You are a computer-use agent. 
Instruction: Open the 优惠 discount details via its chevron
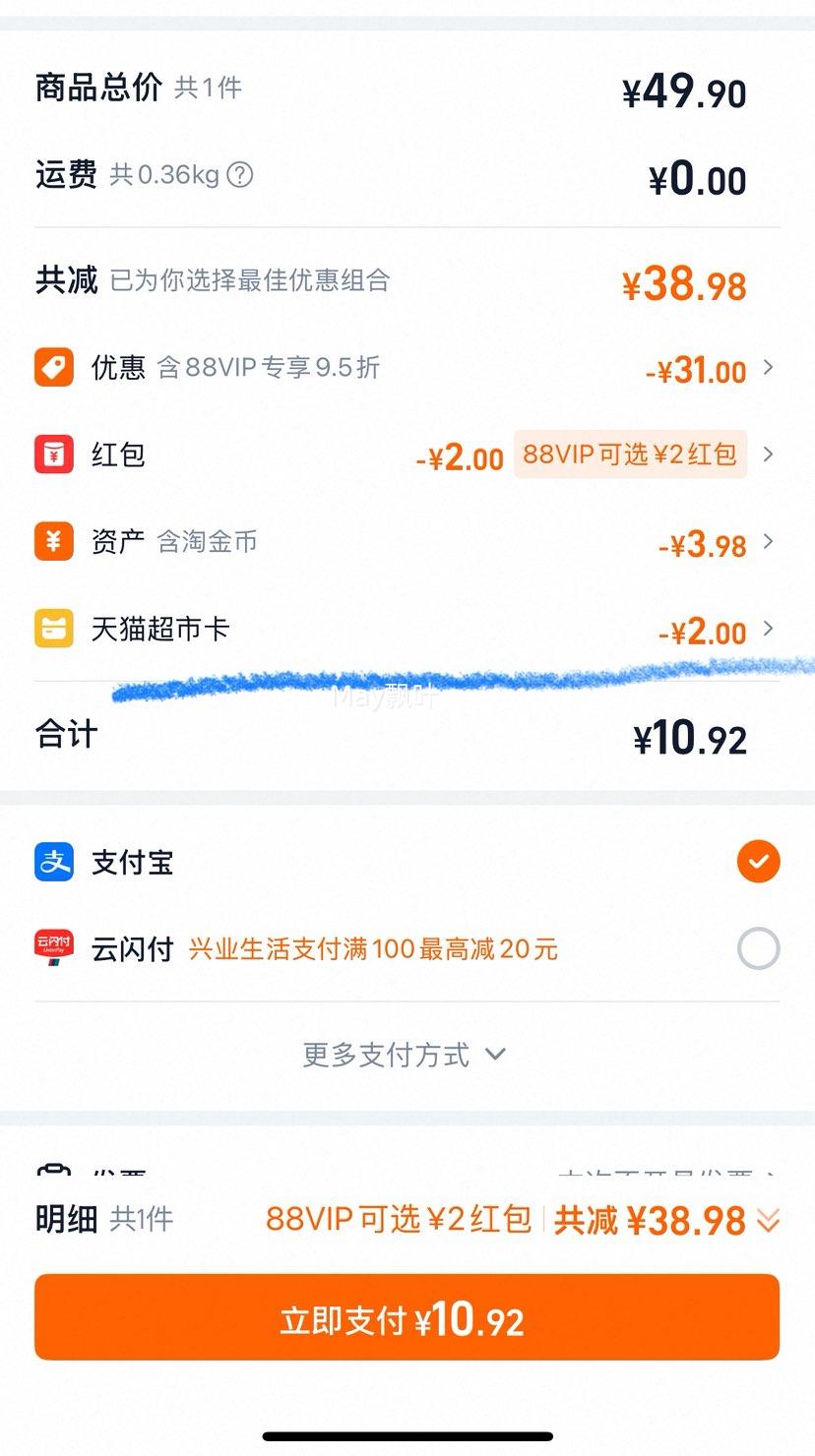pos(769,369)
